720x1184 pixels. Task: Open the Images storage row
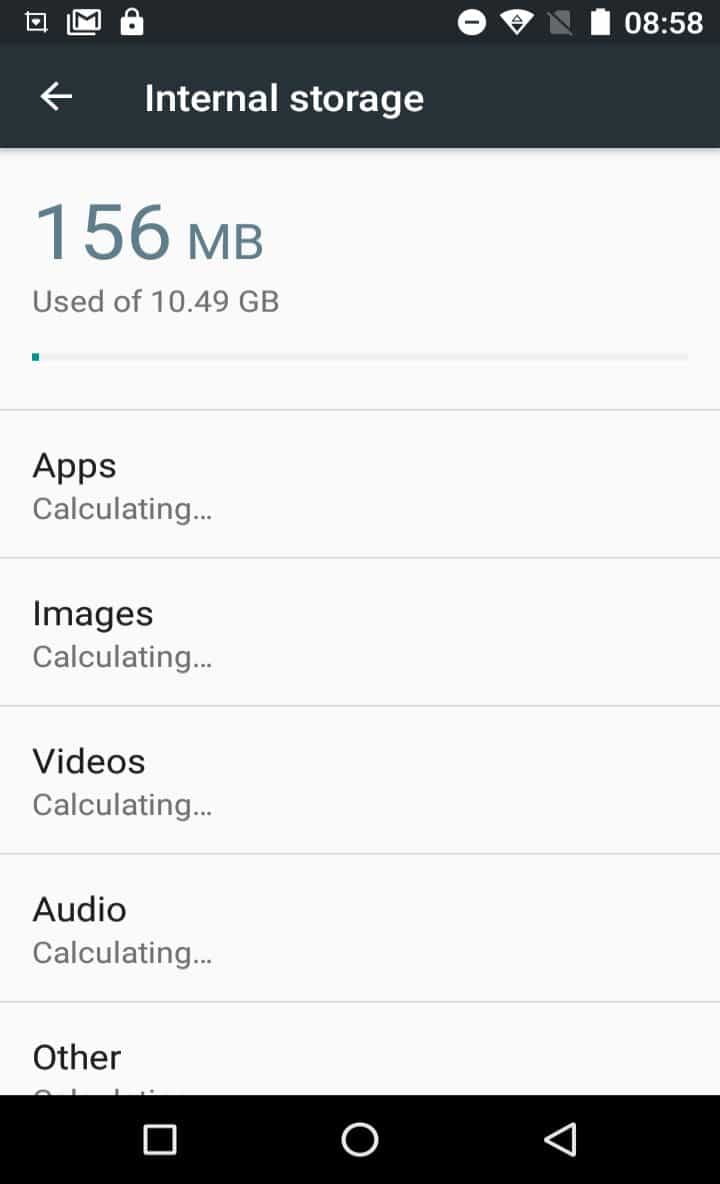[360, 632]
